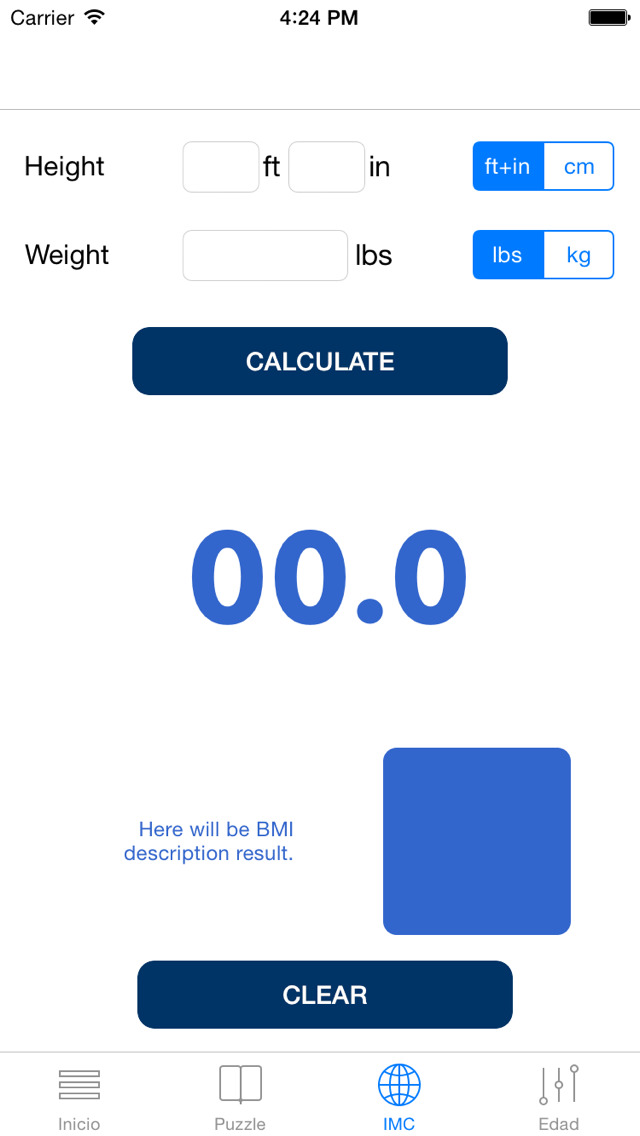Enter feet in the Height field
This screenshot has height=1136, width=640.
click(221, 167)
